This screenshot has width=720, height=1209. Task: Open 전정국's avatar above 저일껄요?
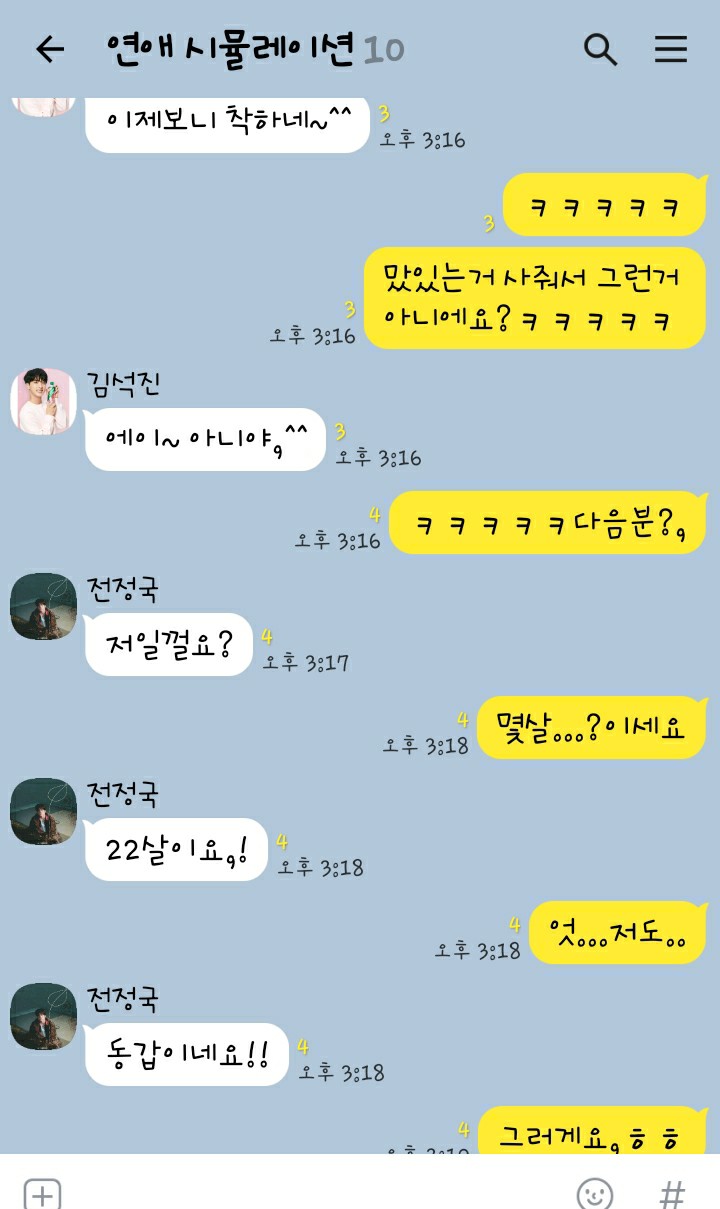[x=43, y=607]
